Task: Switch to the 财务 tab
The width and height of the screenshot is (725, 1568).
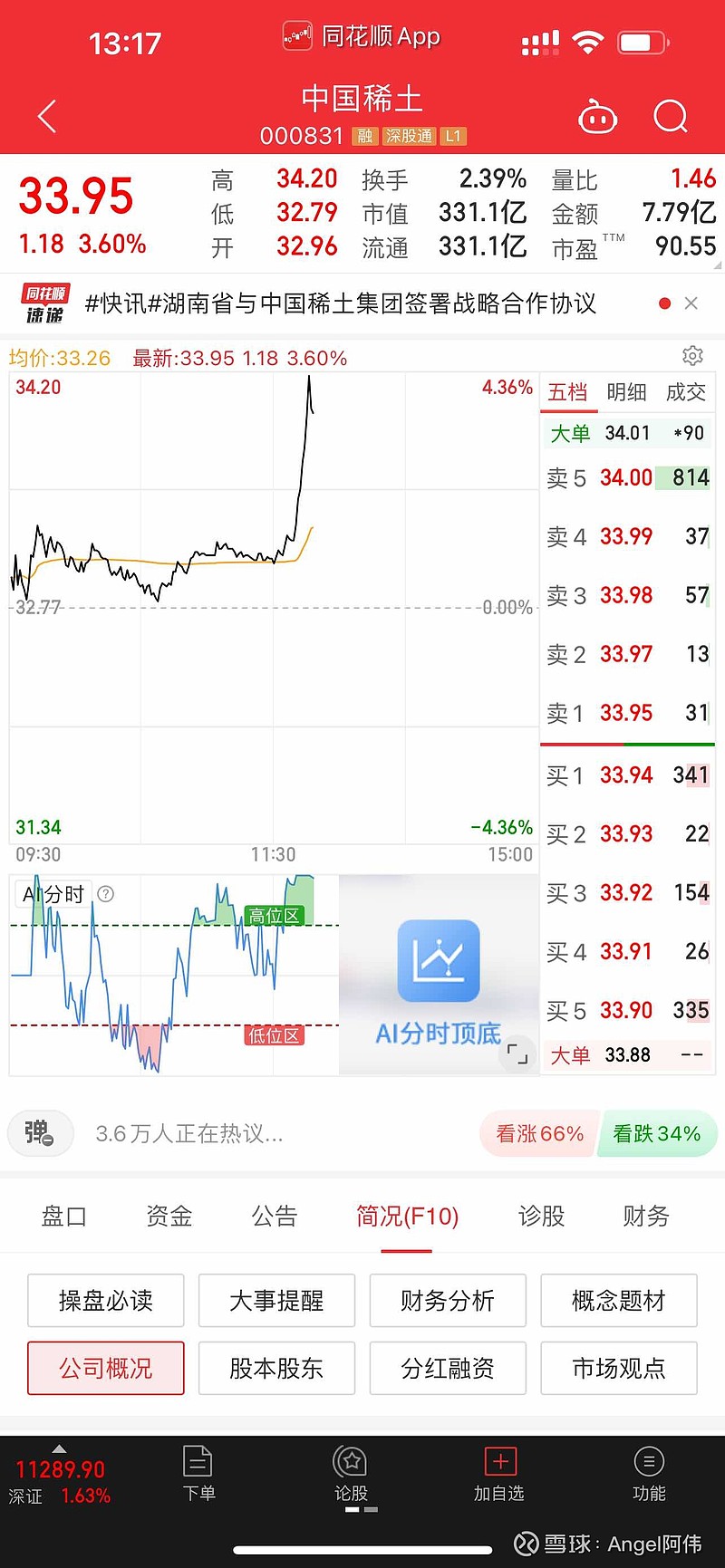Action: tap(646, 1216)
